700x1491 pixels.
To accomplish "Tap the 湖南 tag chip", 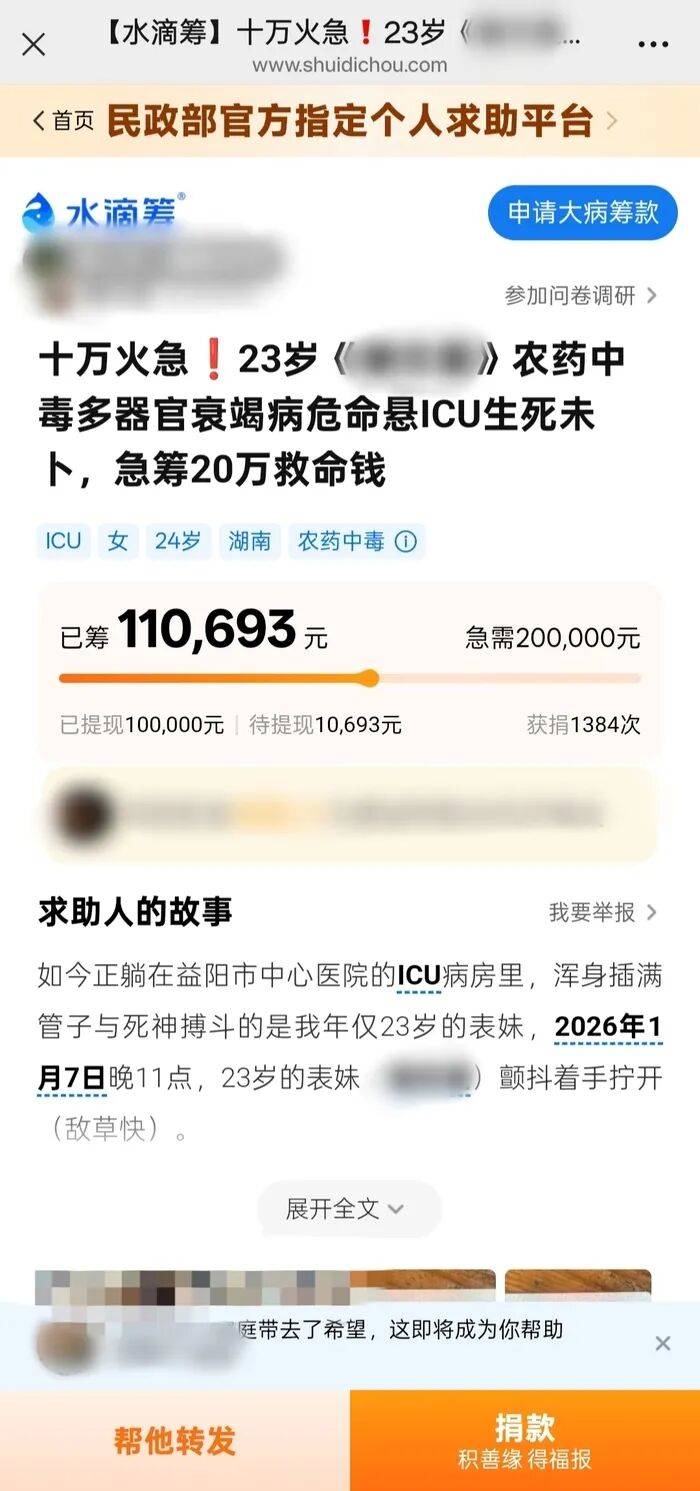I will click(x=249, y=541).
